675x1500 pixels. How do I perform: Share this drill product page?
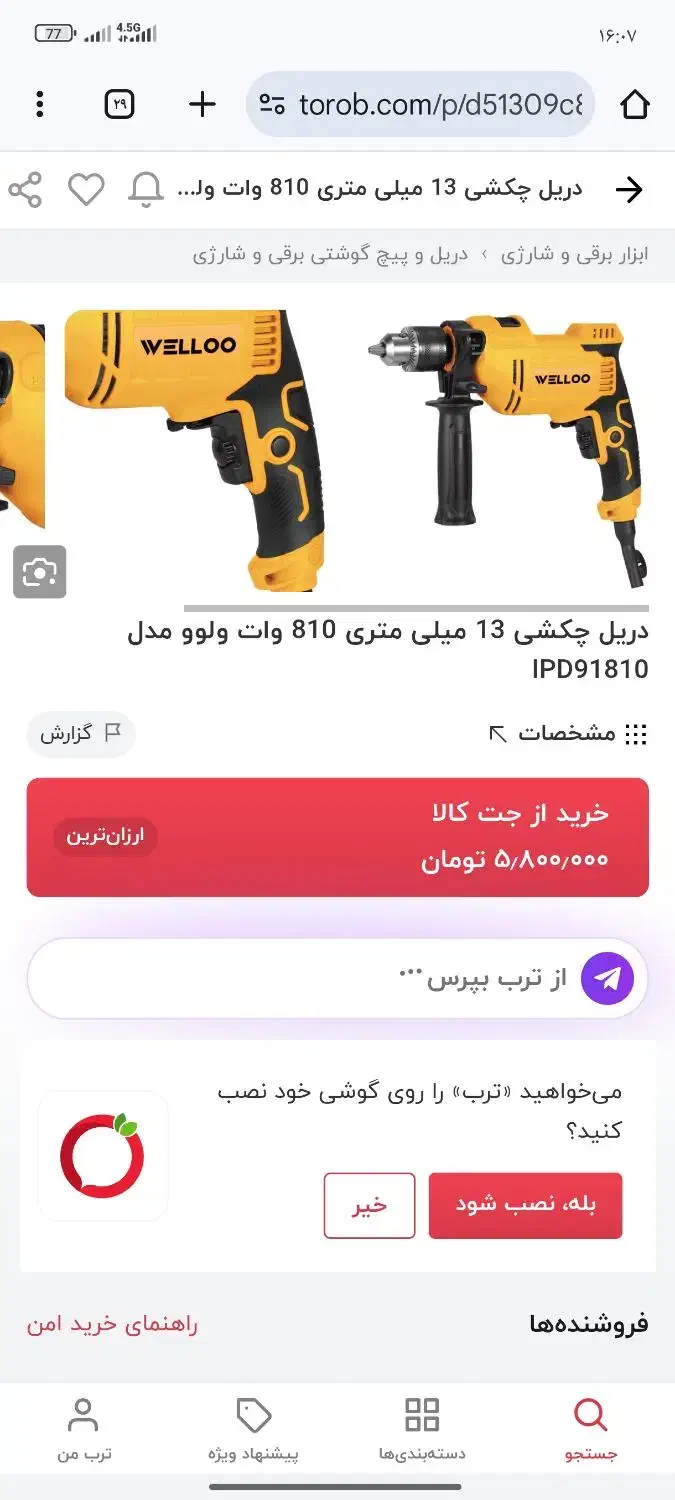point(25,189)
